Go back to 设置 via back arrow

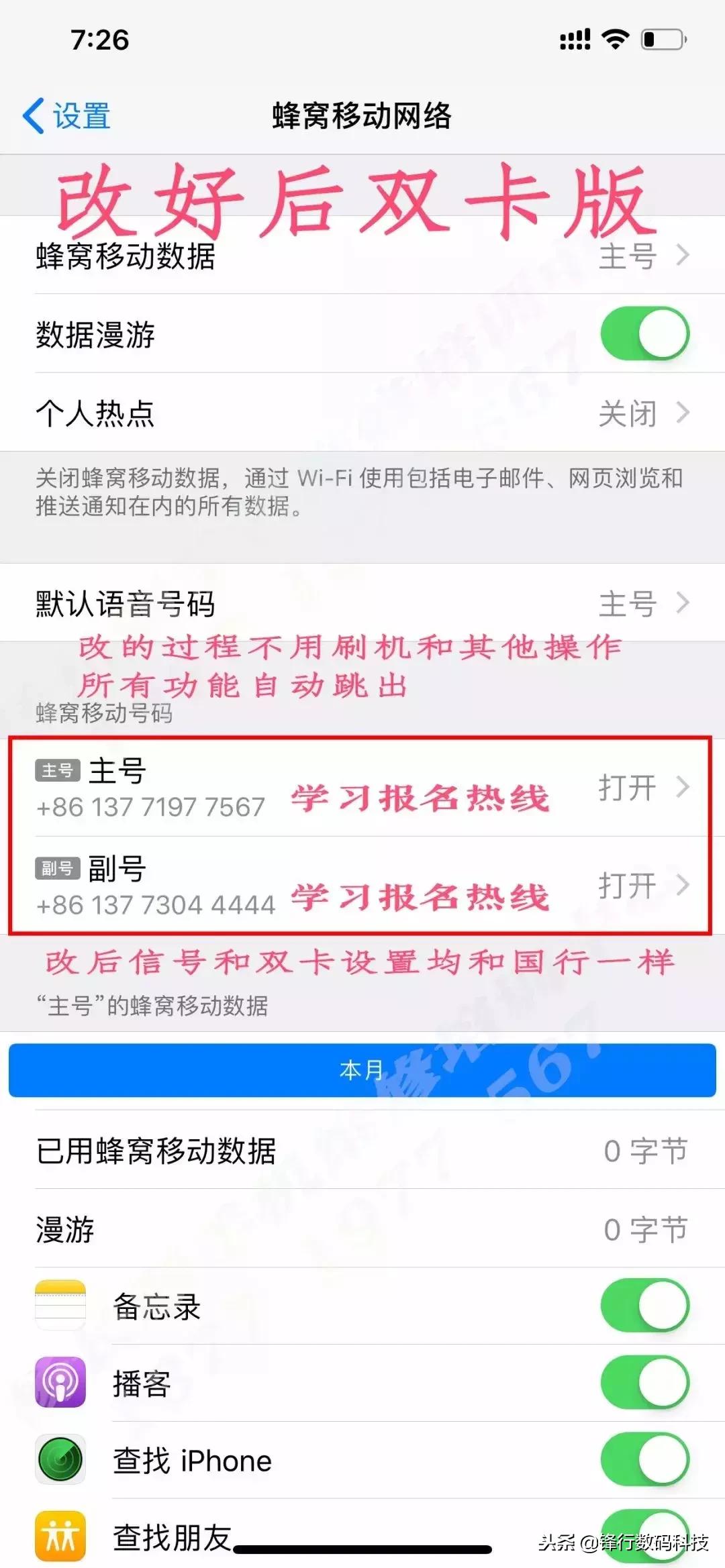[x=67, y=114]
